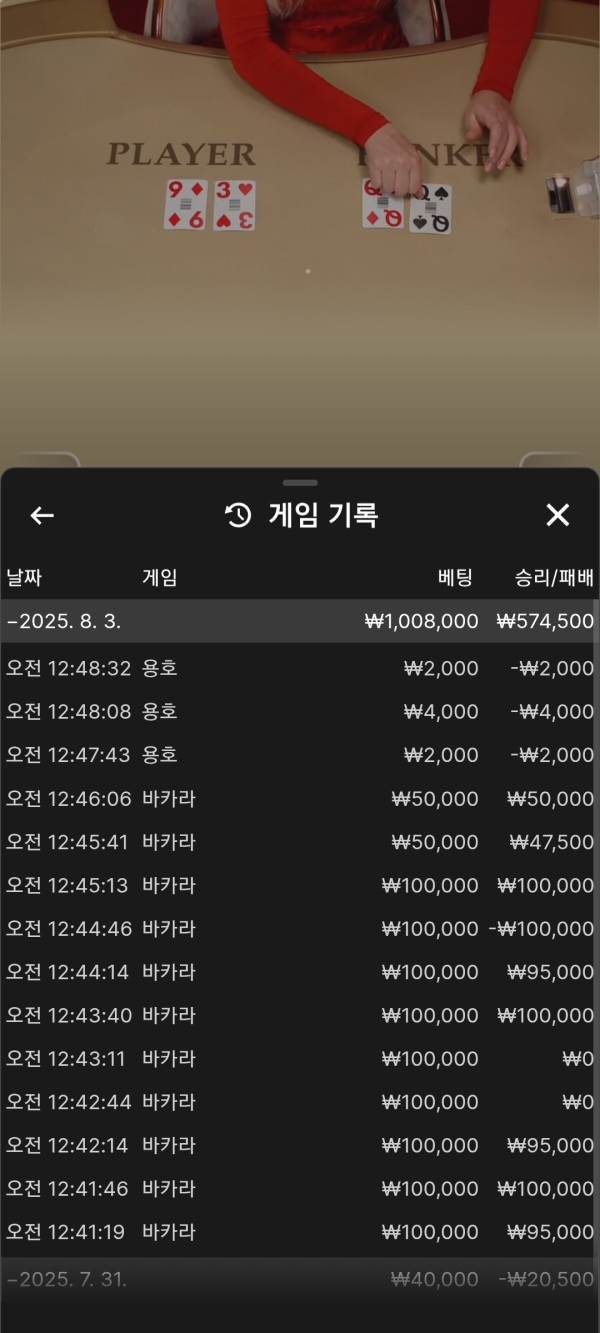The image size is (600, 1333).
Task: Open the 12:45:41 baccarat round record
Action: 299,842
